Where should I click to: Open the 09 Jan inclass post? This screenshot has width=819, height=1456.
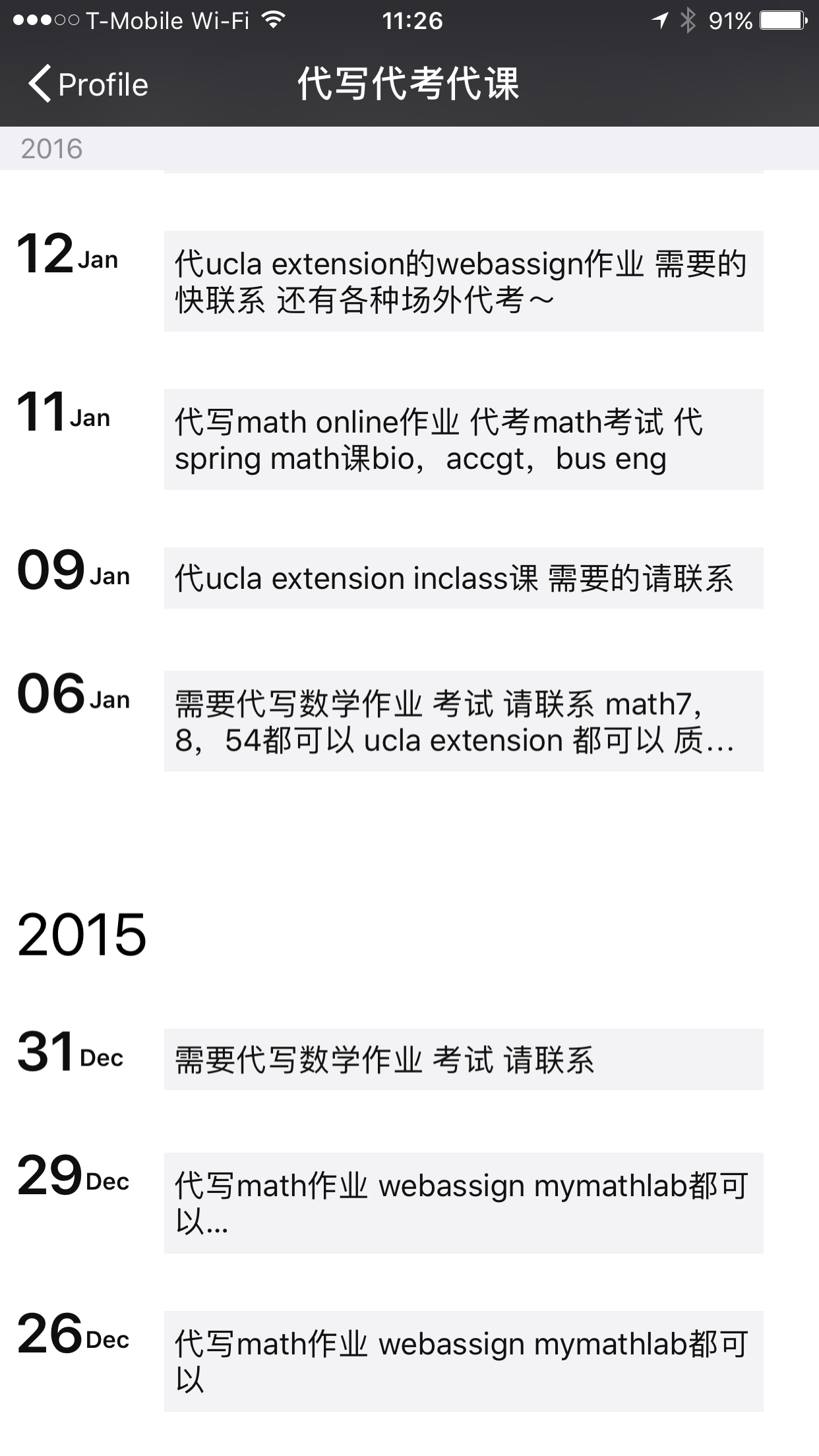(464, 578)
